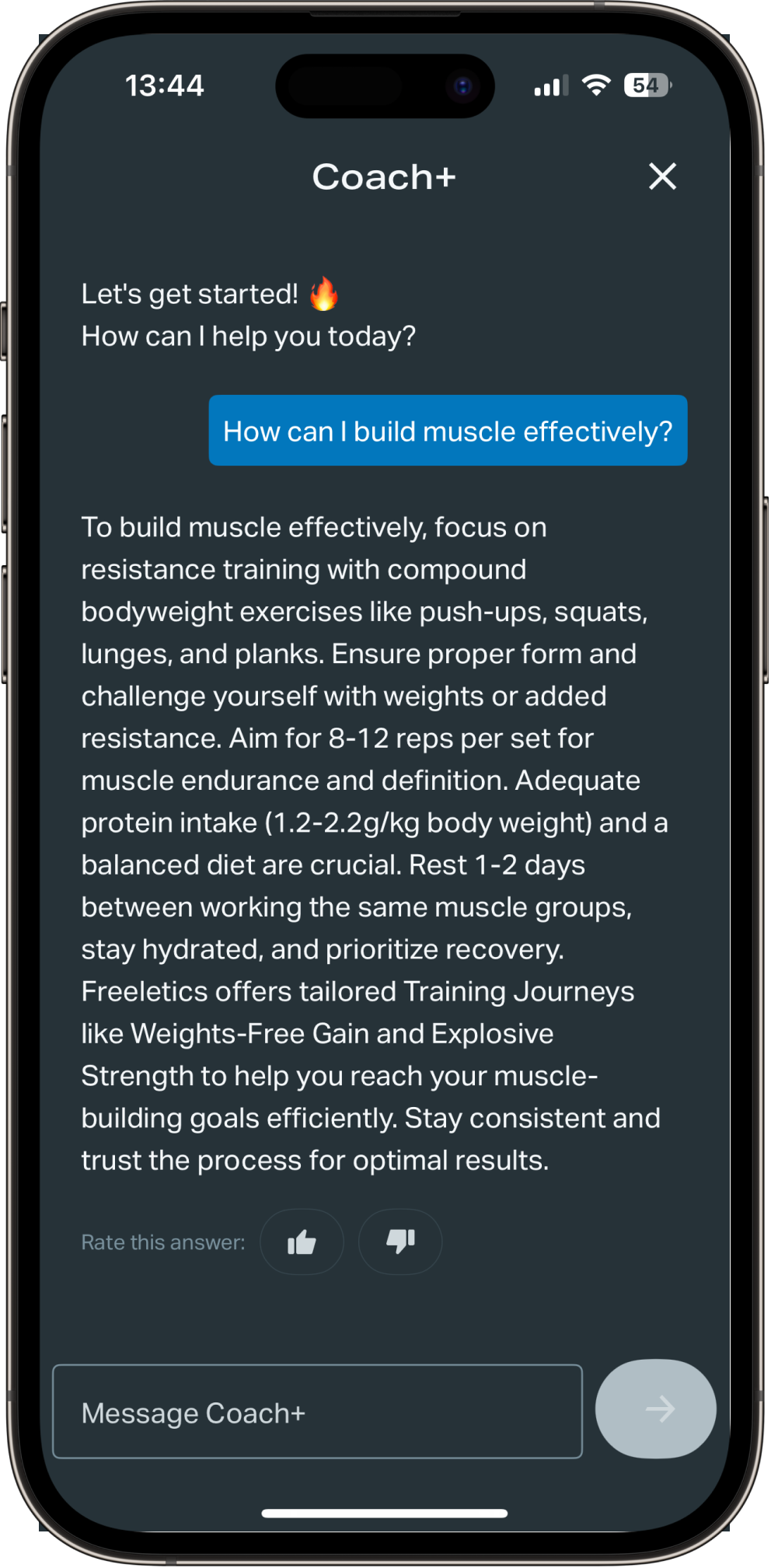Focus the Message Coach+ text field

click(x=317, y=1412)
